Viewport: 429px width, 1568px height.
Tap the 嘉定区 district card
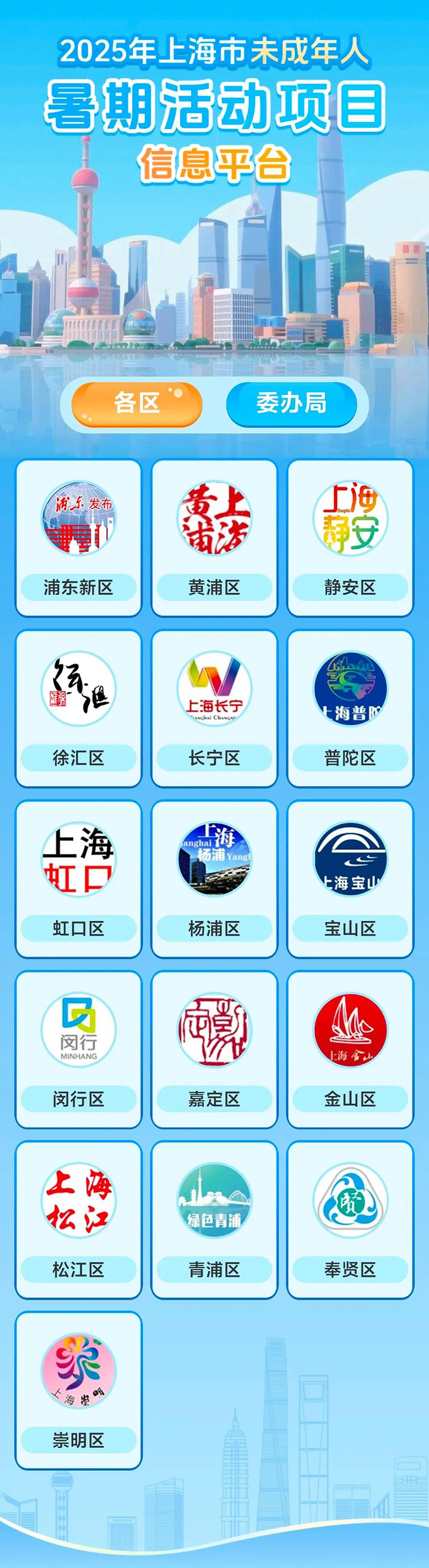point(214,1049)
